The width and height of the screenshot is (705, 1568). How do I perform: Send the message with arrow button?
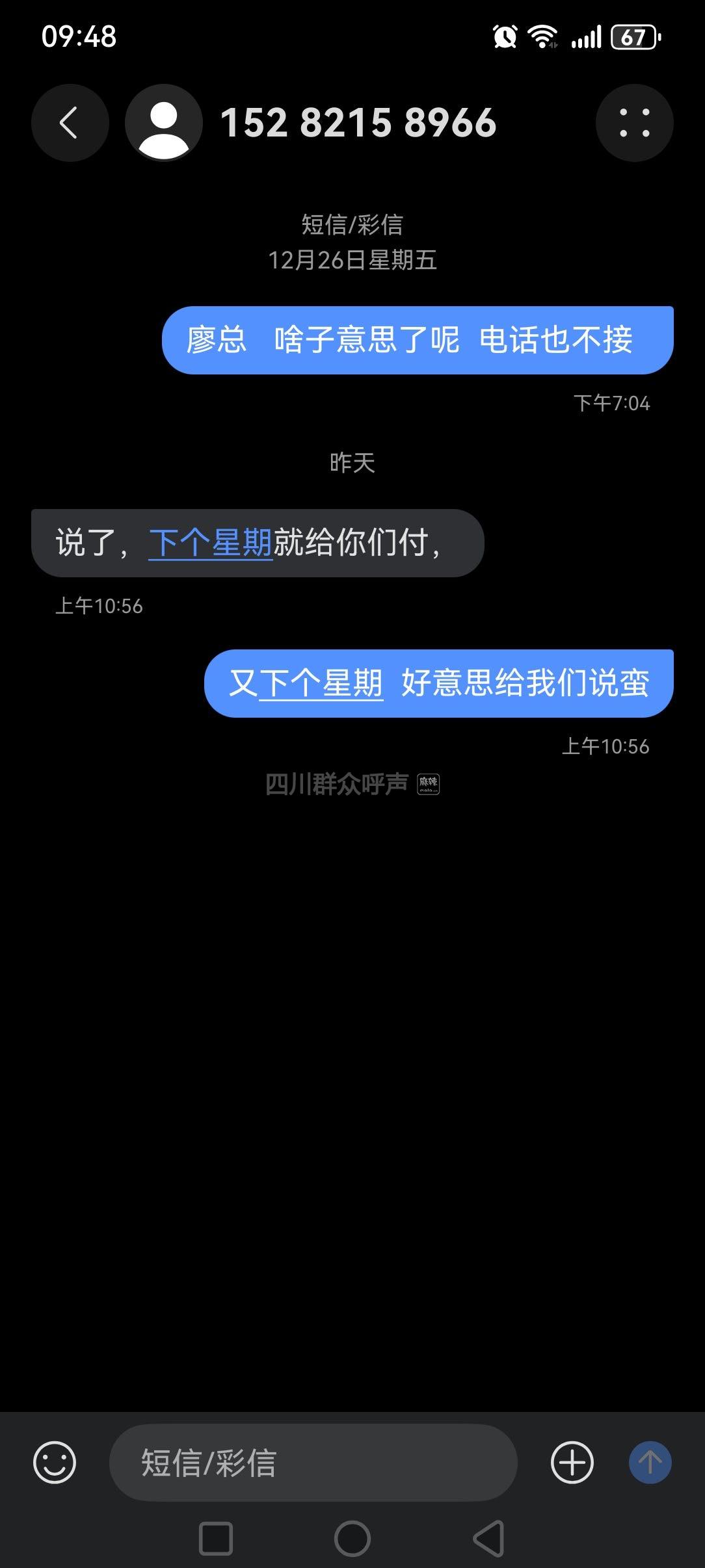pos(650,1463)
